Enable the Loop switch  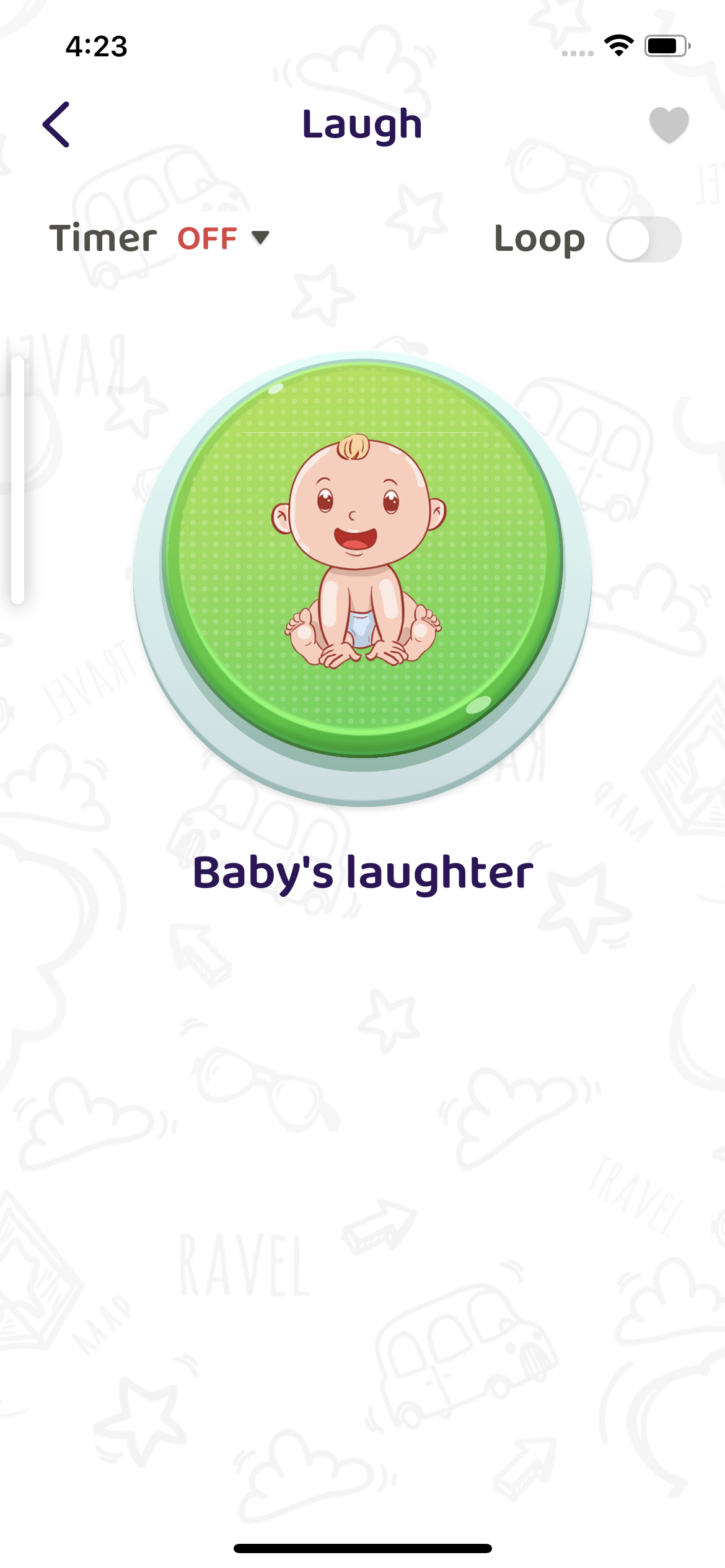click(644, 239)
